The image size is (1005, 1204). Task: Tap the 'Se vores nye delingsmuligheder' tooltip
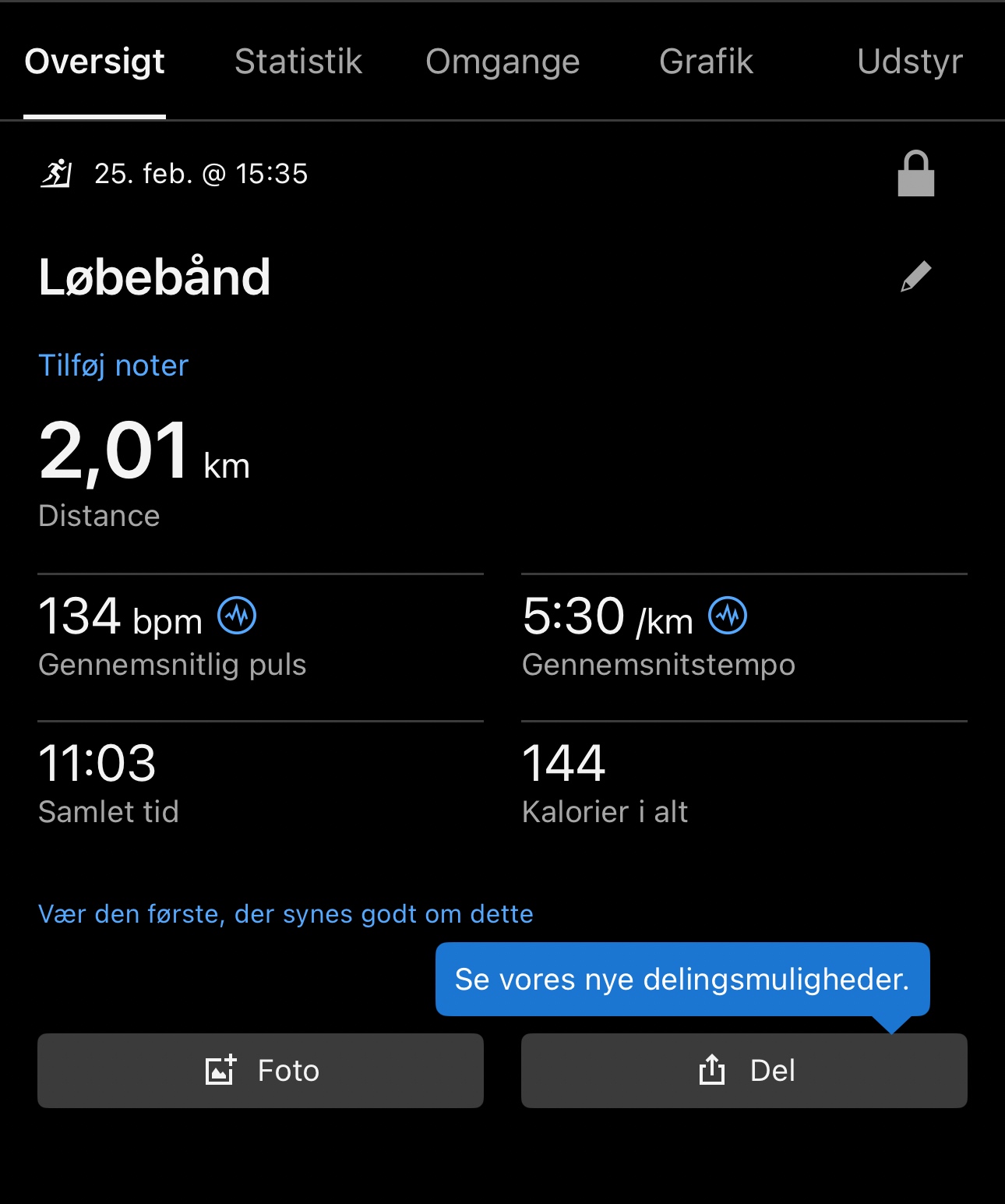682,979
